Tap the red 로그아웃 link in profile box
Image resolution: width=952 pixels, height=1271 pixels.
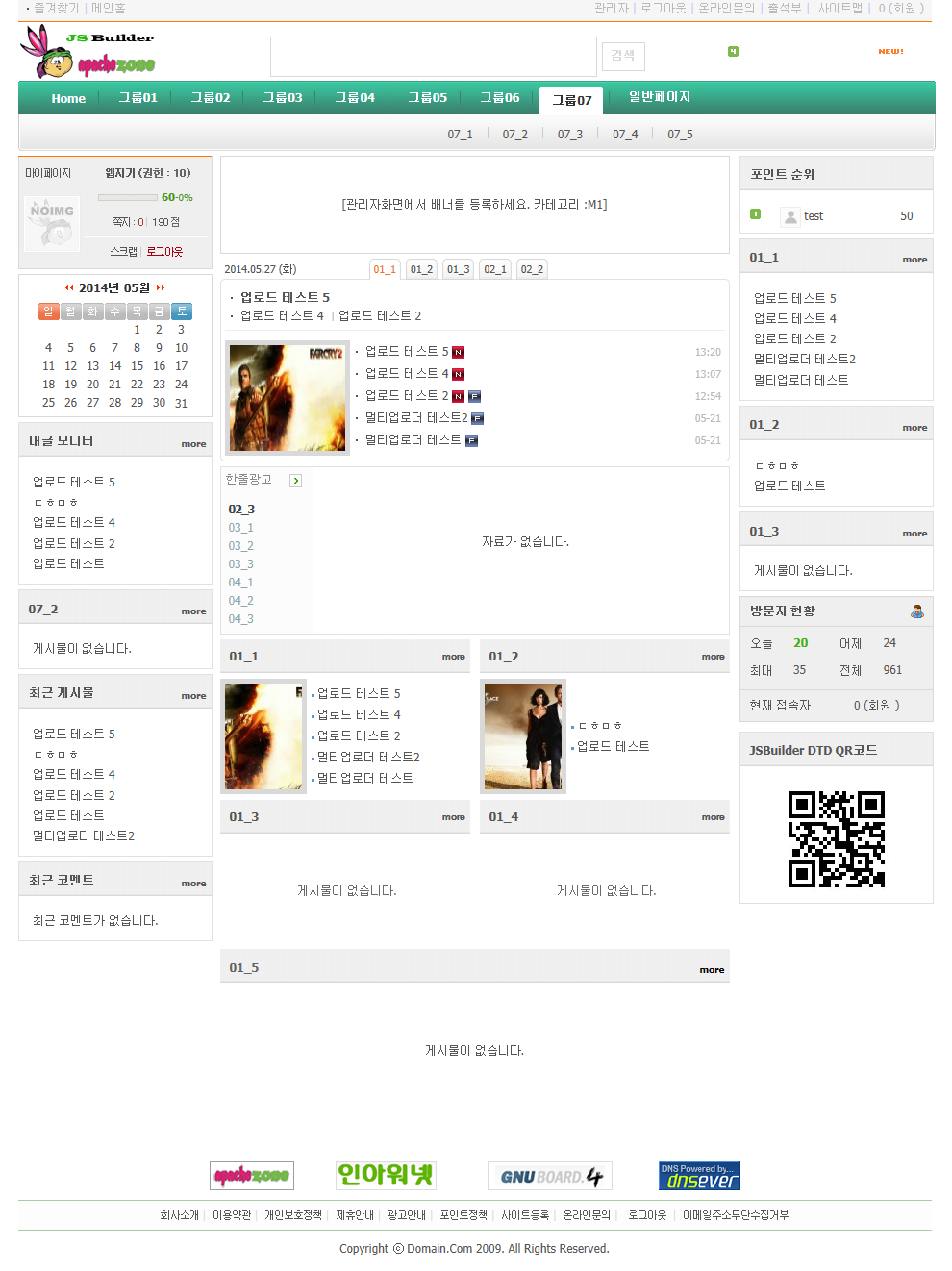(x=164, y=252)
